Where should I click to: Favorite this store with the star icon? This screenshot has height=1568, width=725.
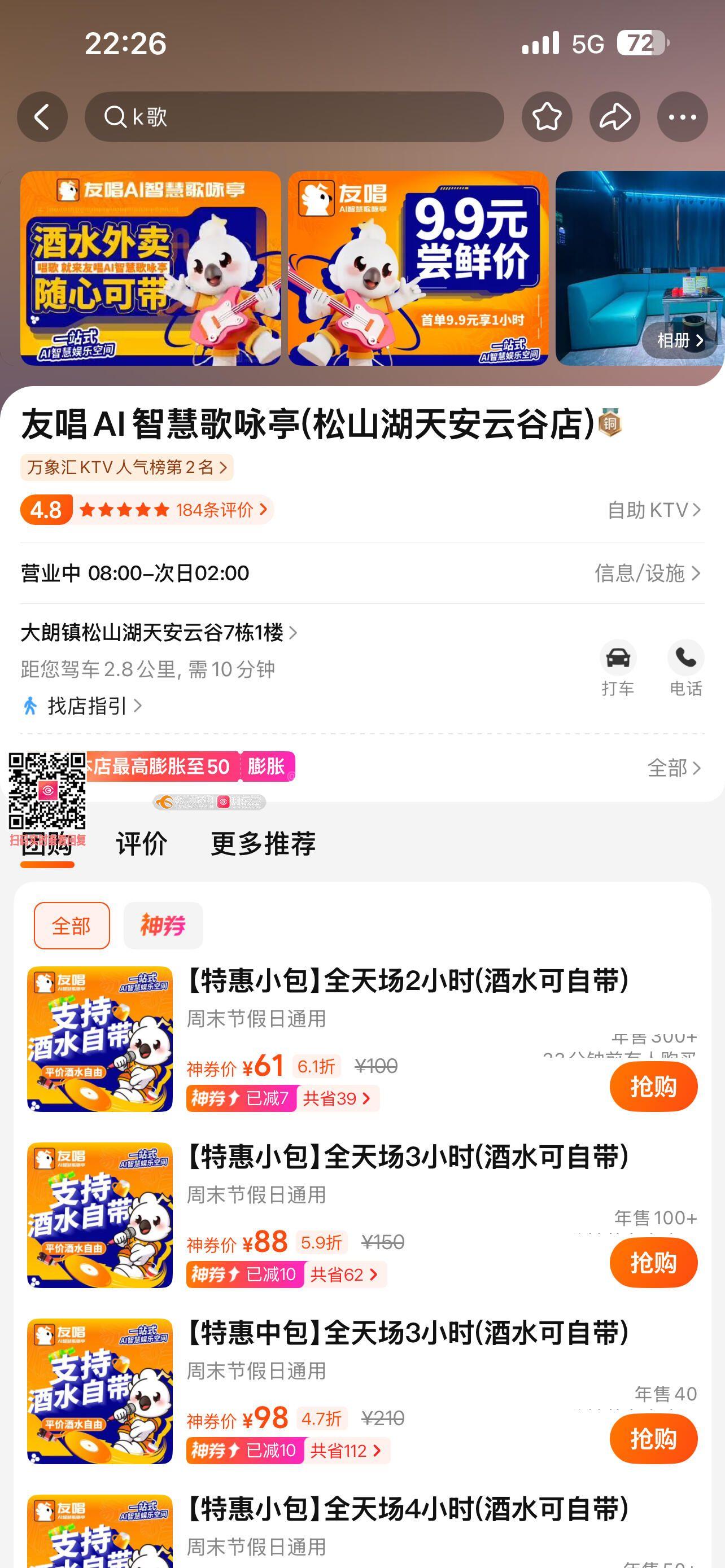pos(547,117)
